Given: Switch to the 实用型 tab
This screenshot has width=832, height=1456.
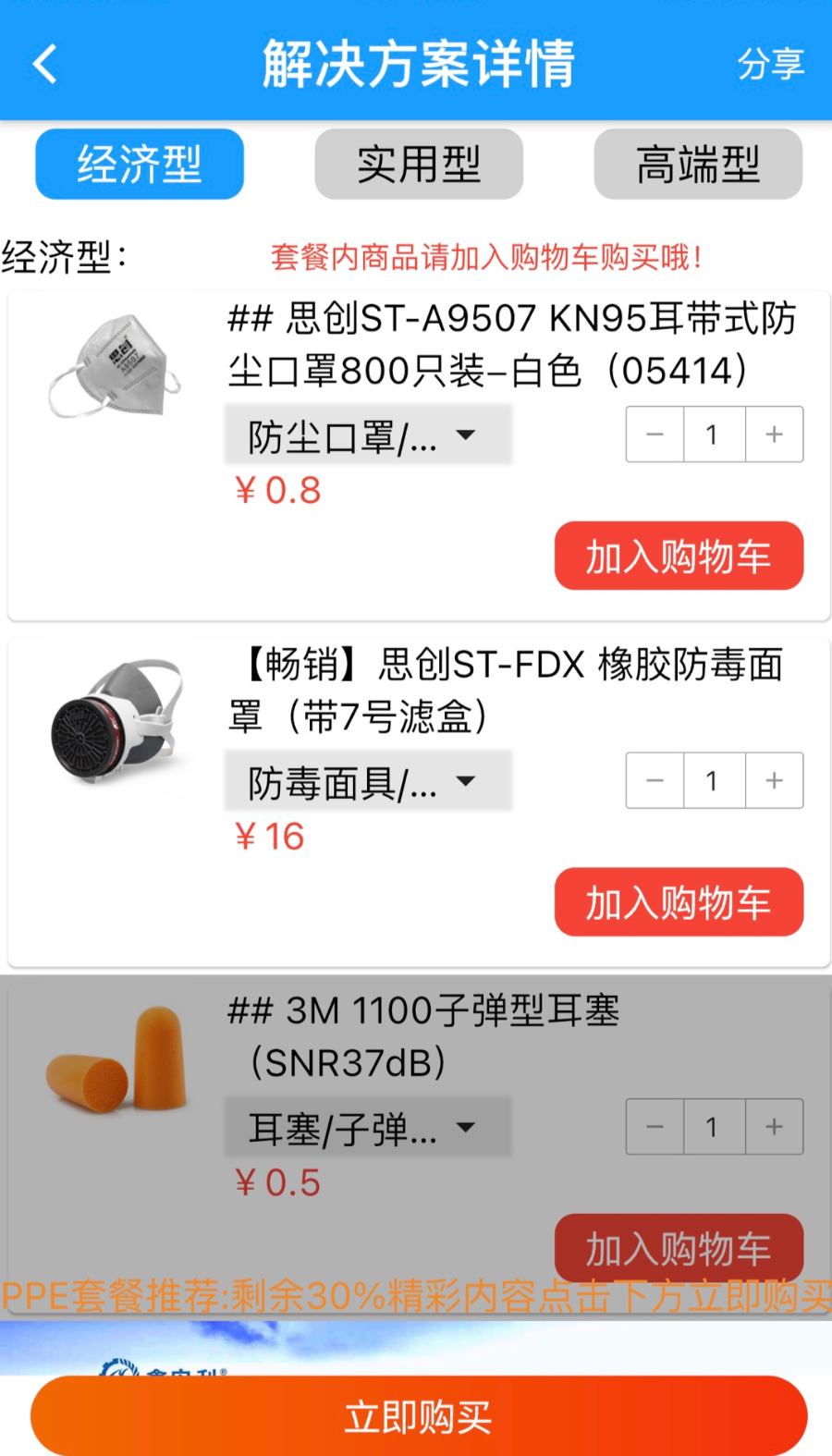Looking at the screenshot, I should (419, 165).
